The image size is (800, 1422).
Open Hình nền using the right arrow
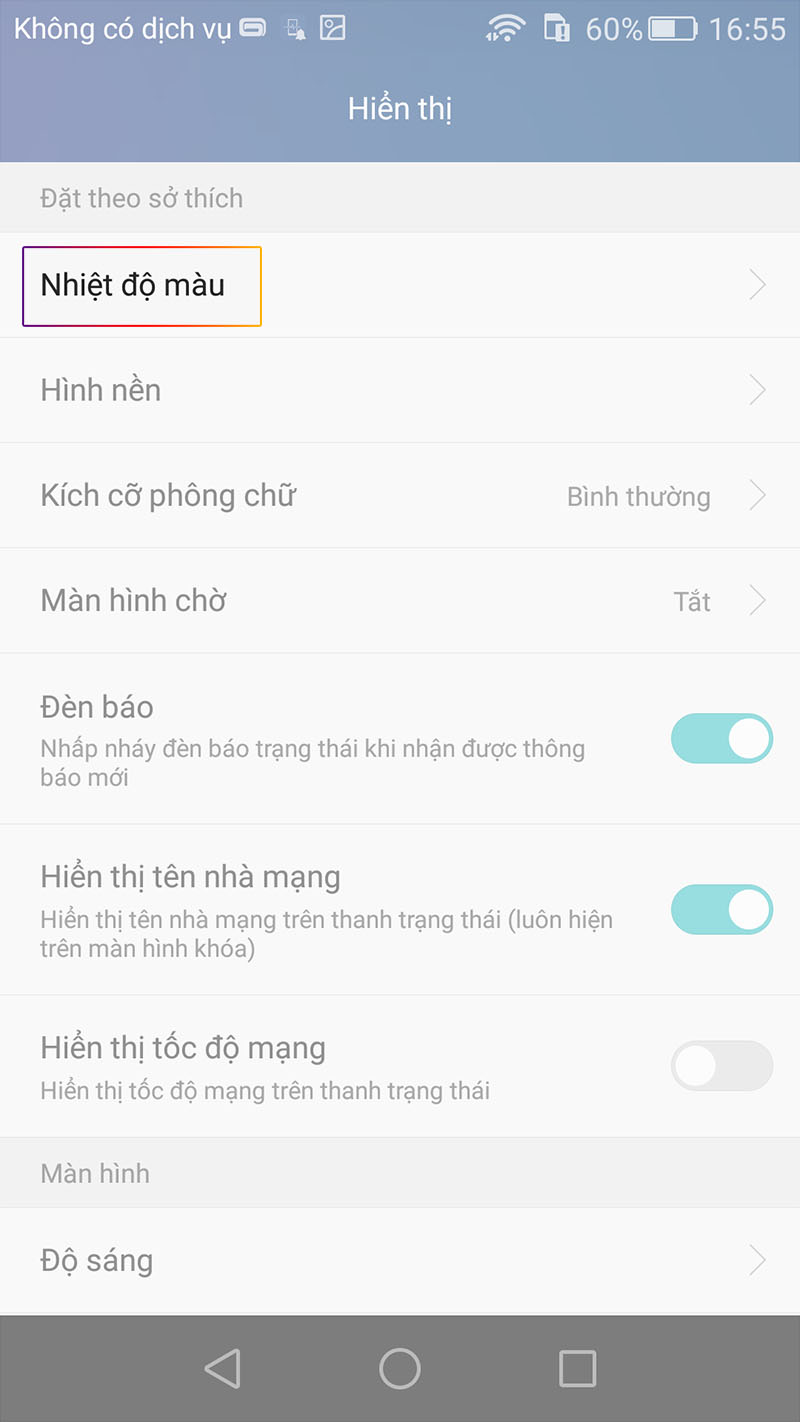[x=757, y=390]
